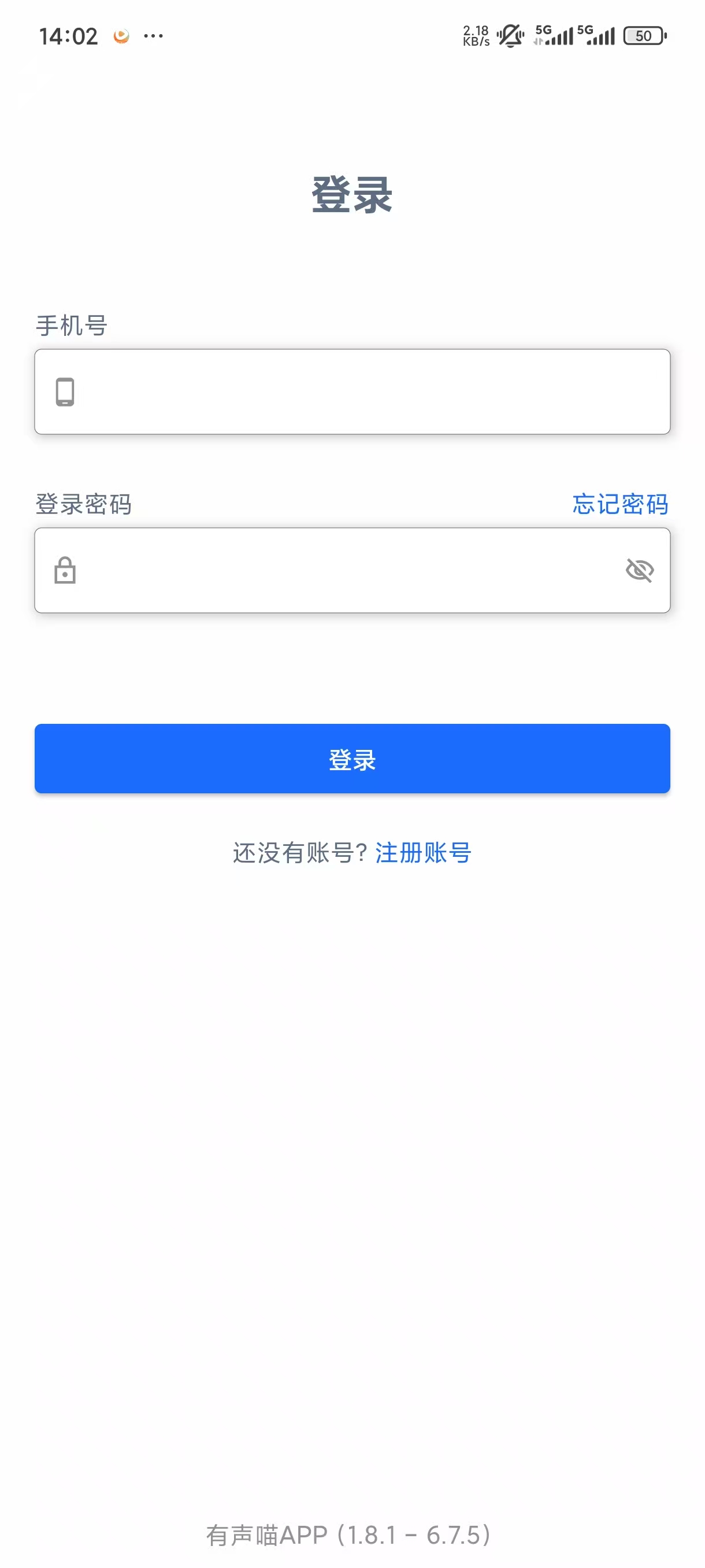Click the muted notifications icon in the status bar
Viewport: 705px width, 1568px height.
tap(509, 36)
